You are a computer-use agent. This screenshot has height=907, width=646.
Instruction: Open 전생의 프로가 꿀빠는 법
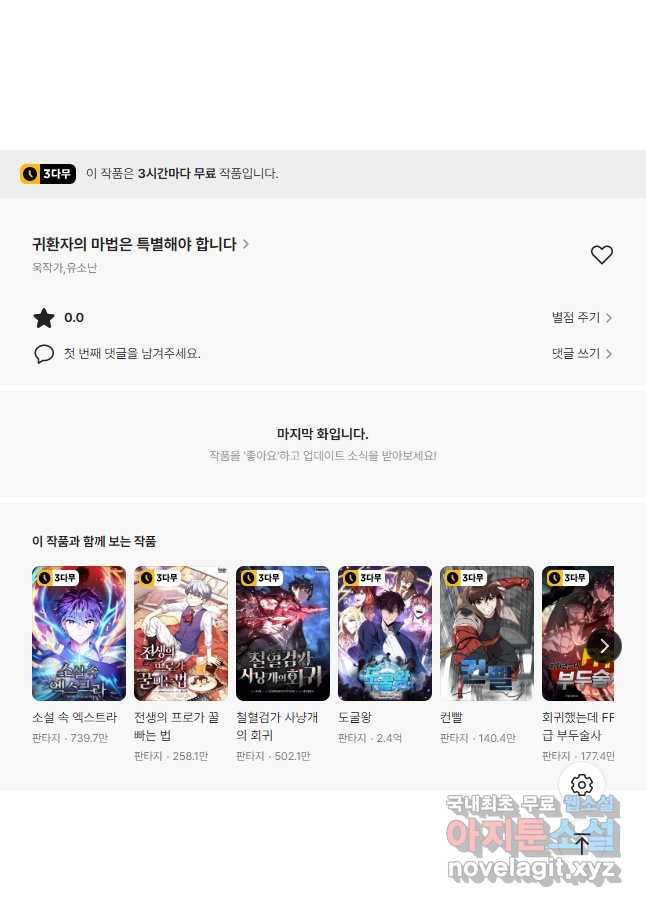(x=181, y=633)
